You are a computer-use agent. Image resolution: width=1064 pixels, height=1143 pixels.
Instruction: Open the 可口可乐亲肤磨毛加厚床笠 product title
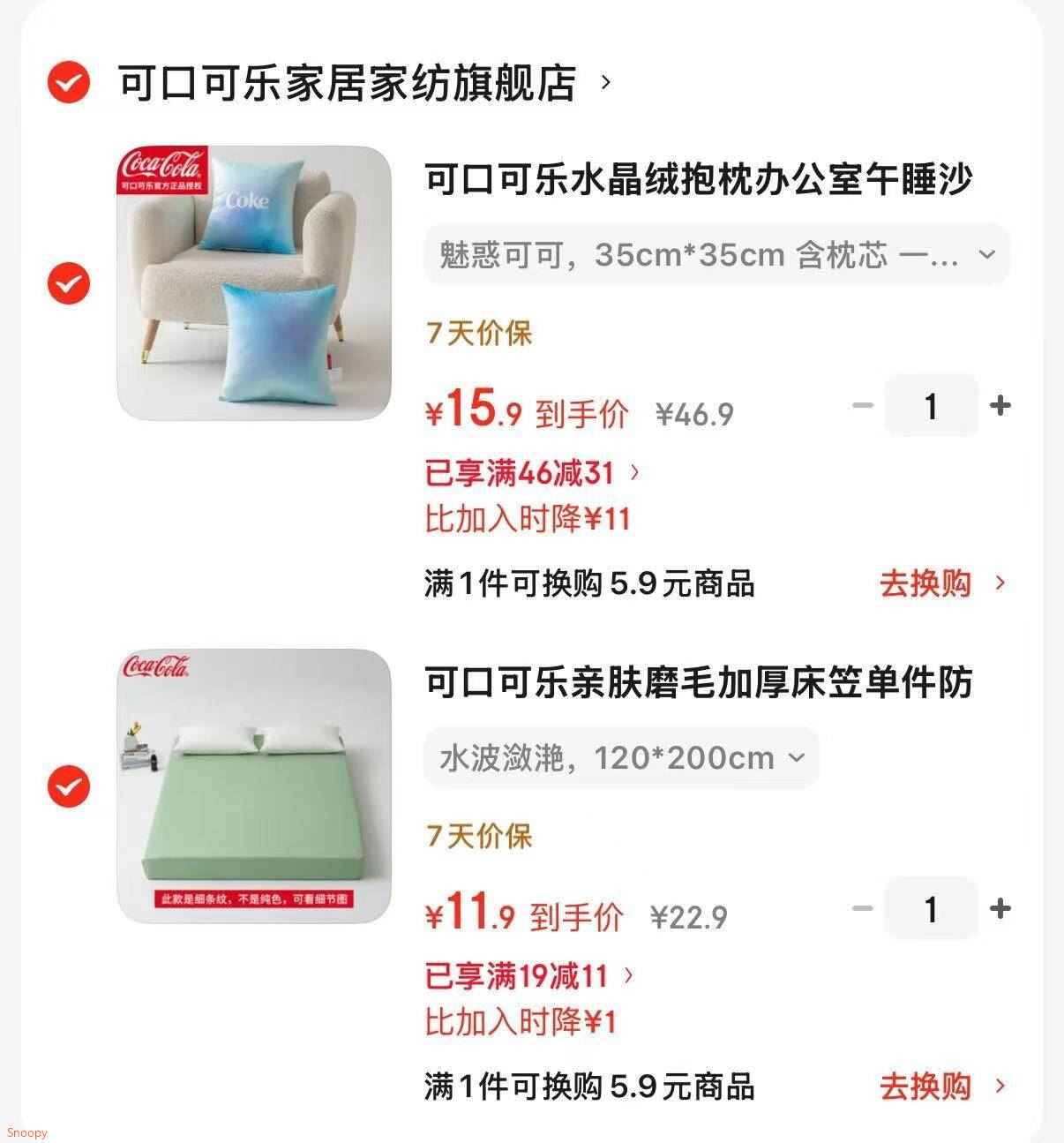(698, 682)
